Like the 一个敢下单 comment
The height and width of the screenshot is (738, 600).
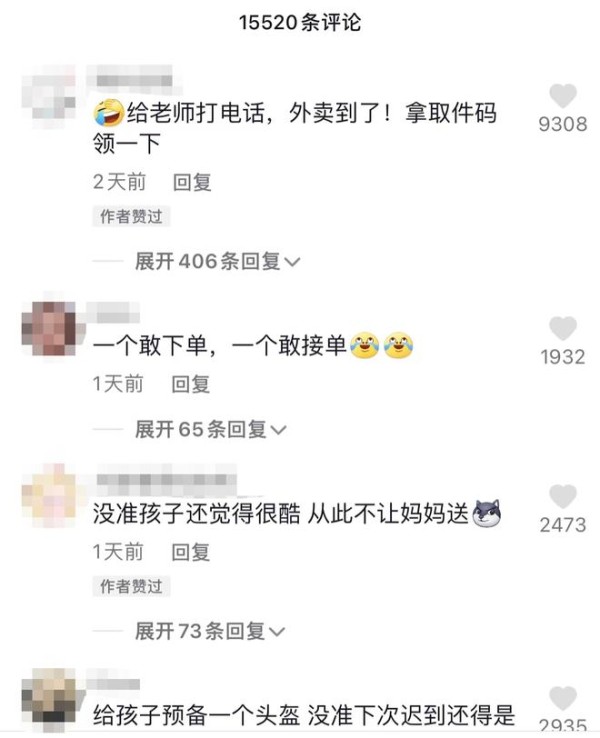pos(563,329)
